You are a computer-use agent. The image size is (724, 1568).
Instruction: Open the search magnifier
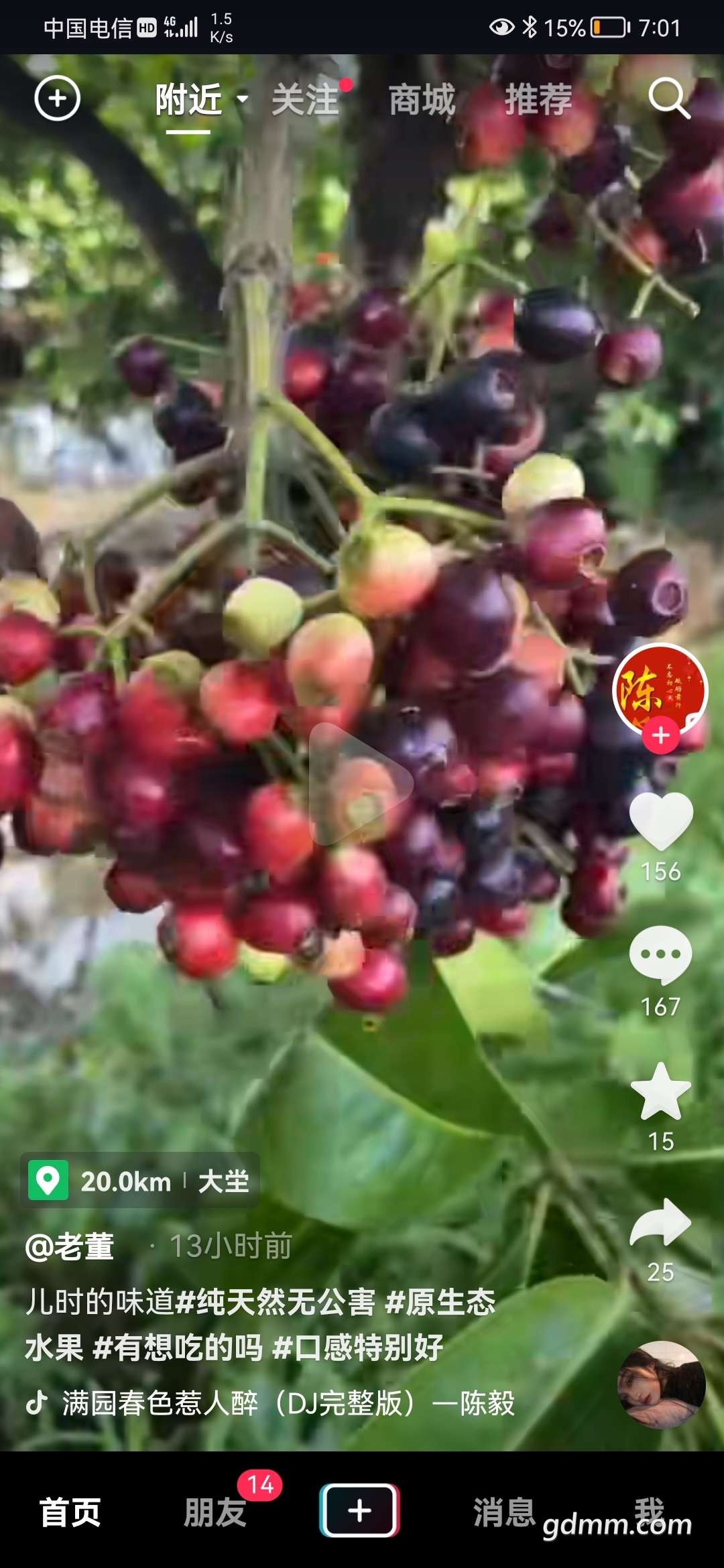pyautogui.click(x=668, y=99)
